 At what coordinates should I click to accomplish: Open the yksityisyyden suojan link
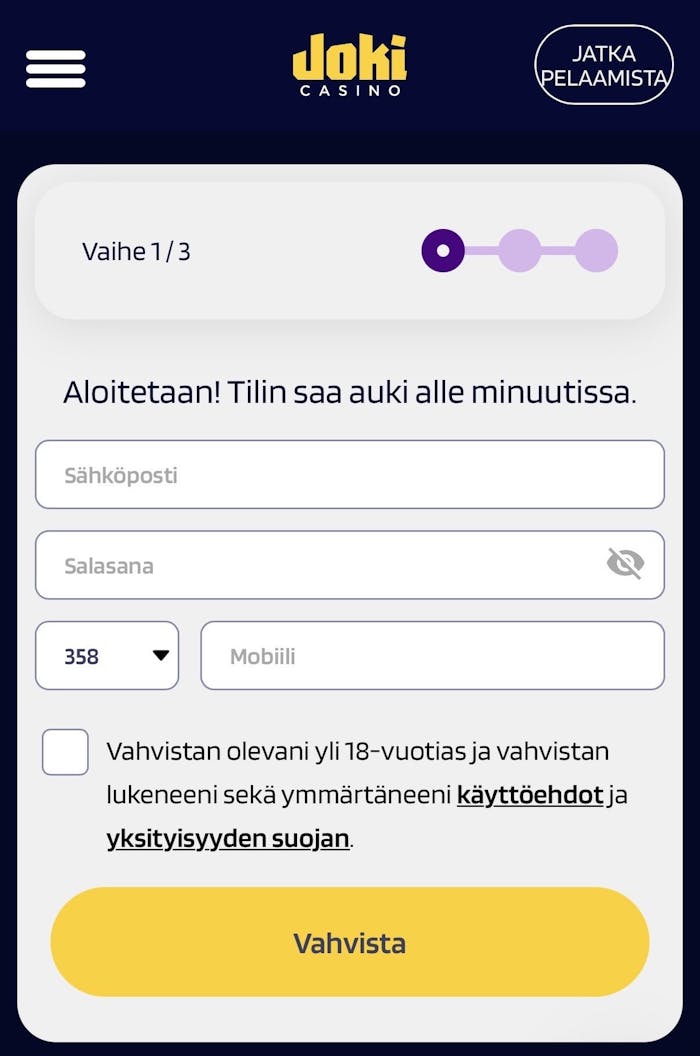[x=228, y=839]
